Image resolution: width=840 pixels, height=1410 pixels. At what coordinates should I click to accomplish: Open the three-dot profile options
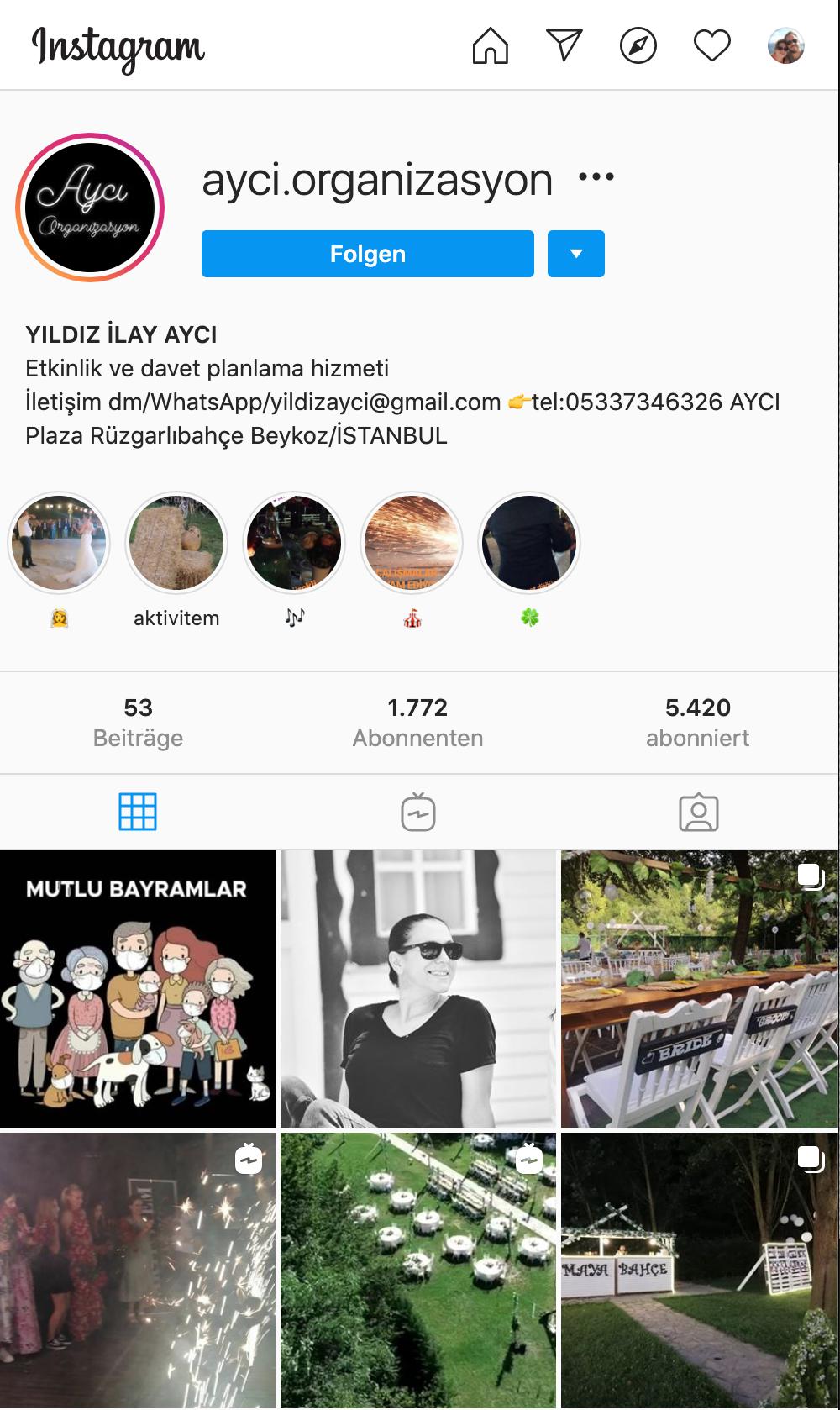pyautogui.click(x=596, y=177)
